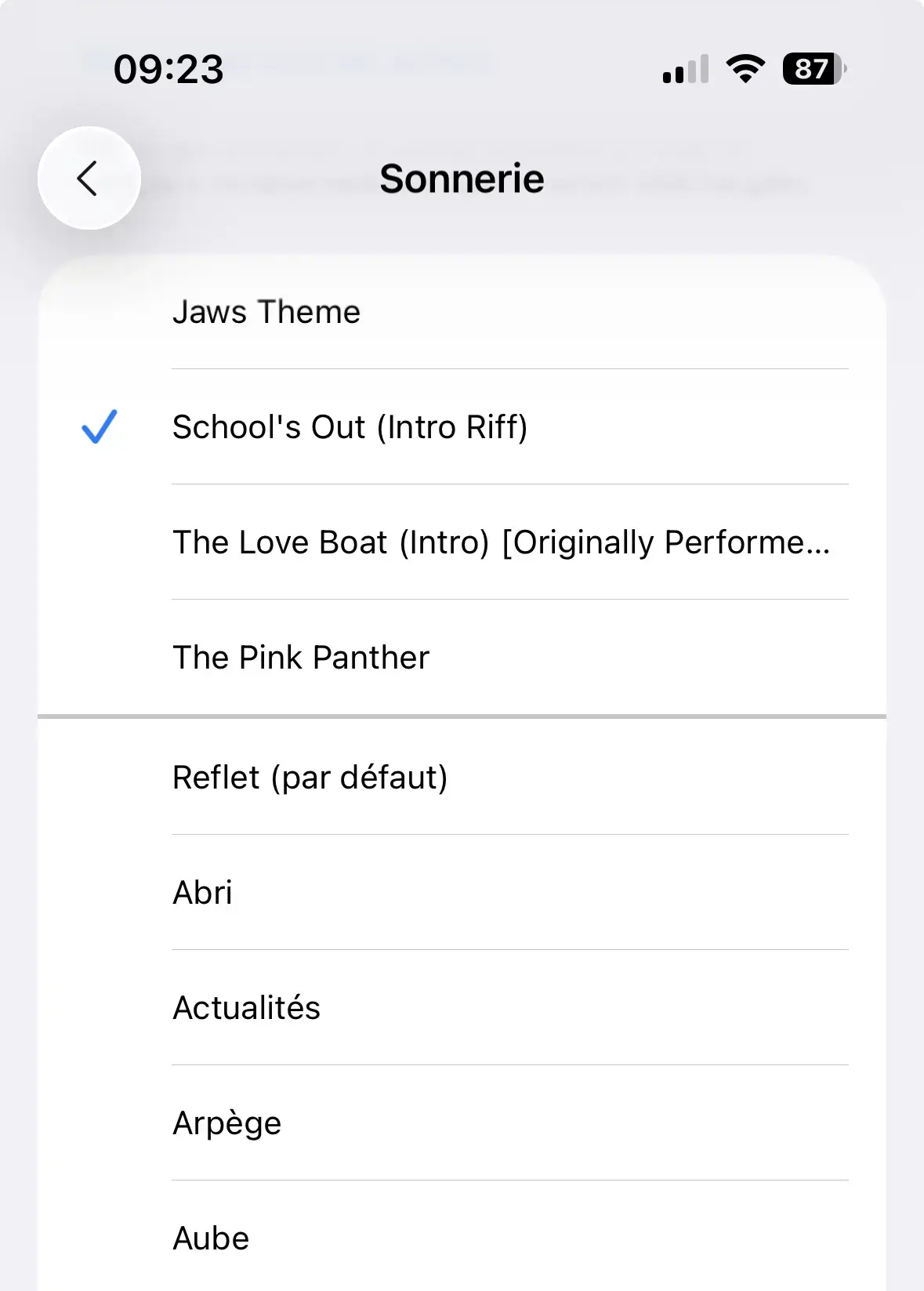Open the previous settings screen
924x1291 pixels.
click(x=89, y=178)
